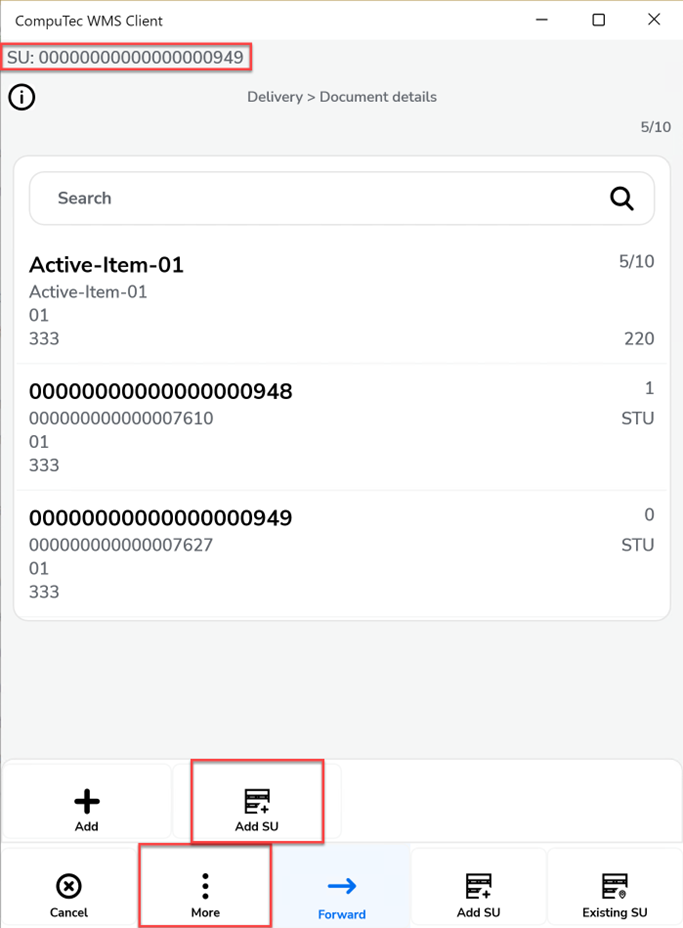Go Forward to the next step
Image resolution: width=683 pixels, height=928 pixels.
click(342, 894)
